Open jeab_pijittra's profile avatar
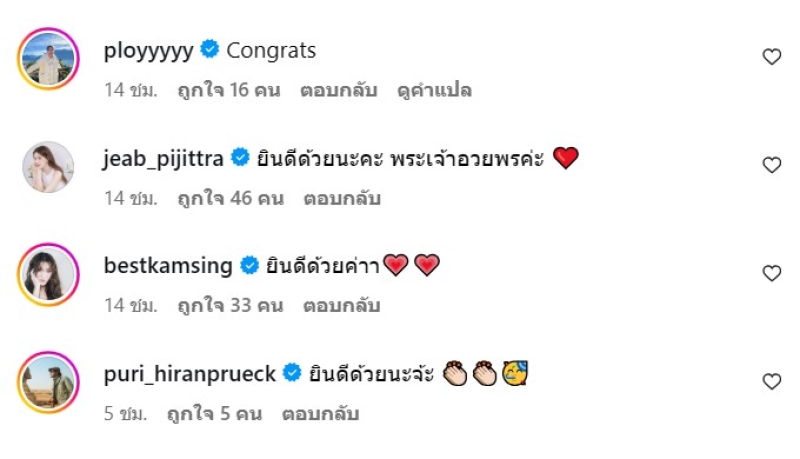The width and height of the screenshot is (800, 459). coord(48,166)
